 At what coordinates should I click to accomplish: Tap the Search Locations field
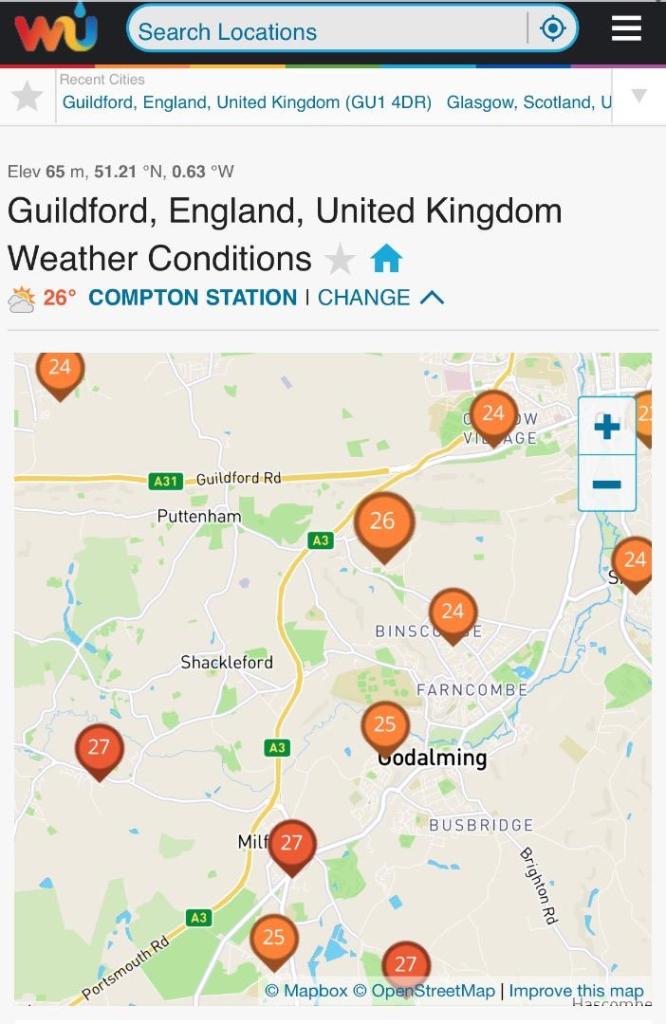point(330,31)
